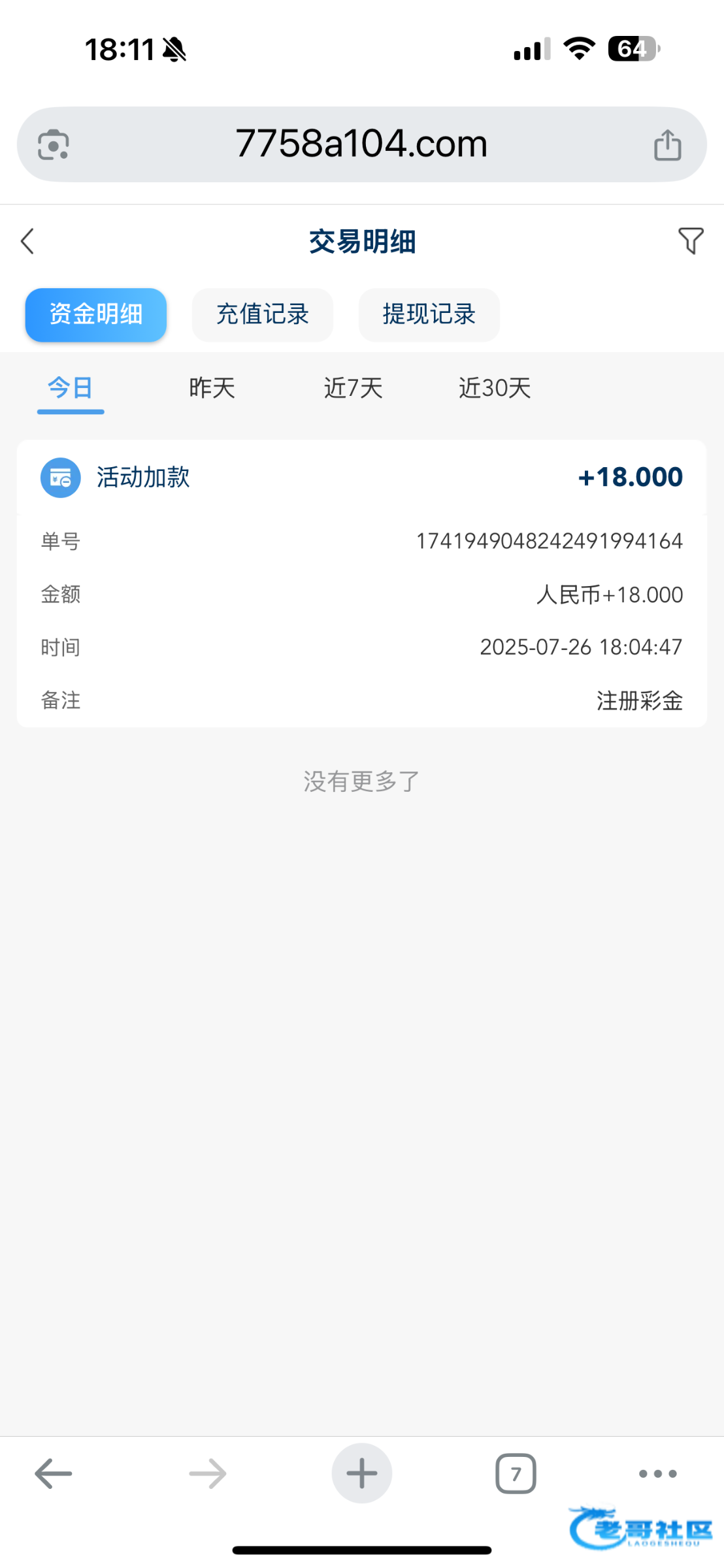Switch to the 提现记录 tab

429,315
